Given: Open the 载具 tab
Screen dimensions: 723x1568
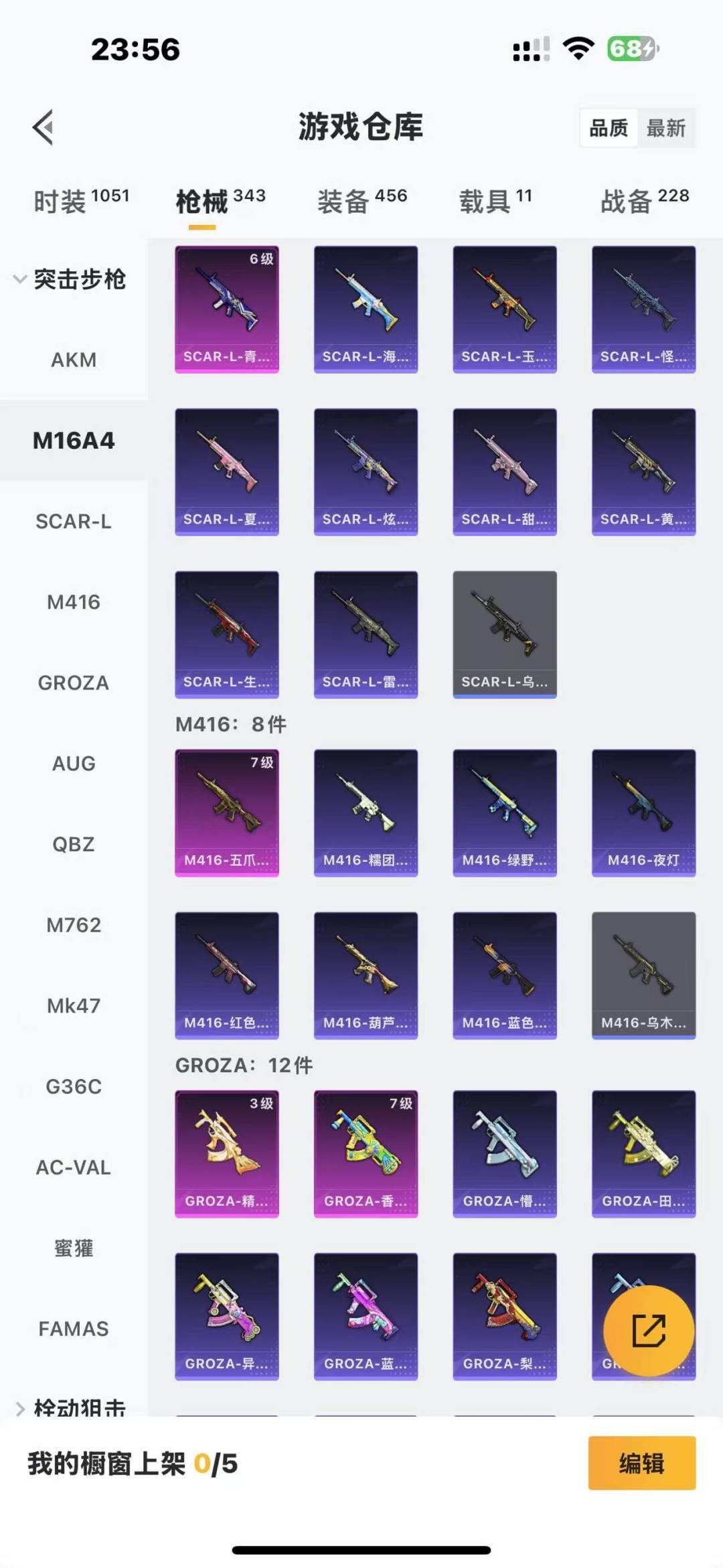Looking at the screenshot, I should click(x=495, y=200).
